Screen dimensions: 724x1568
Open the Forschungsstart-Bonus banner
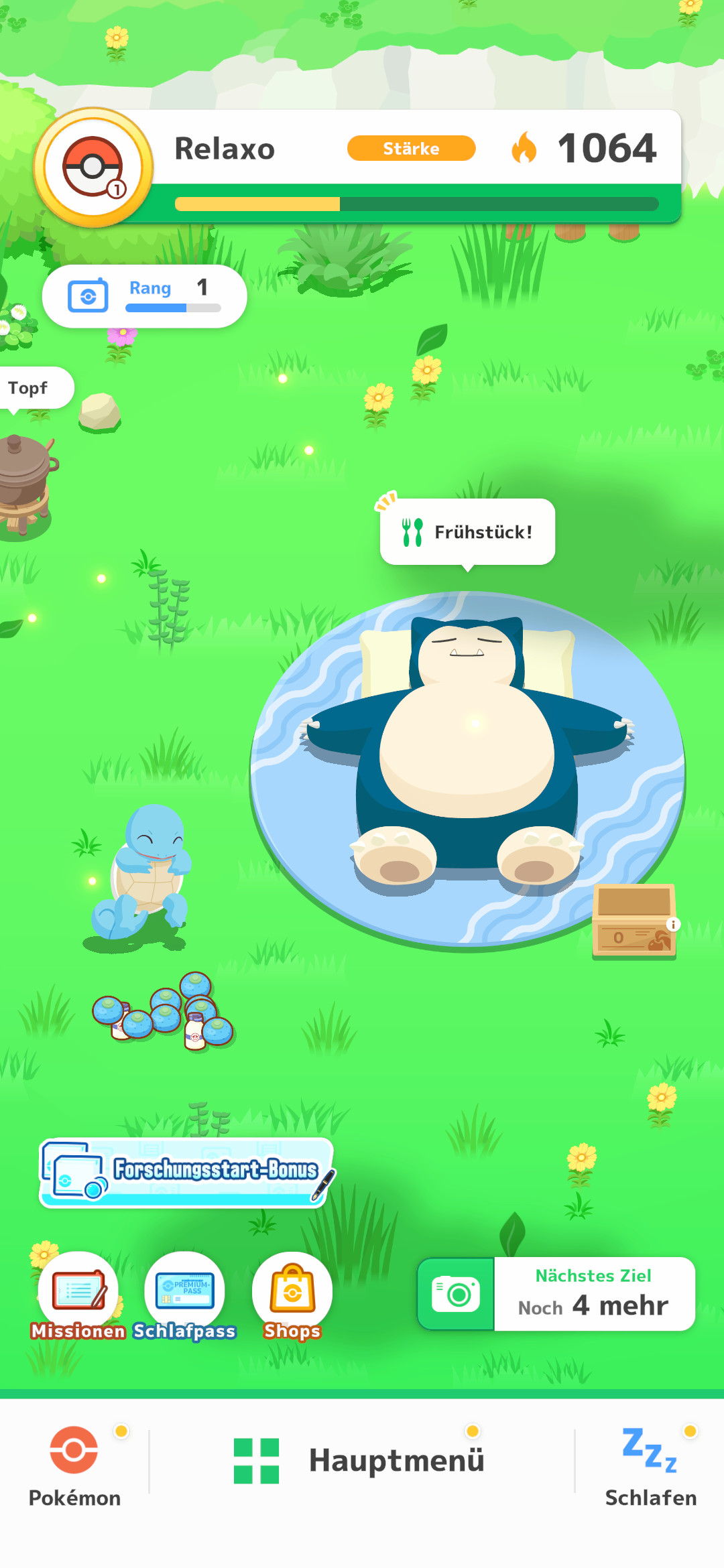tap(186, 1172)
